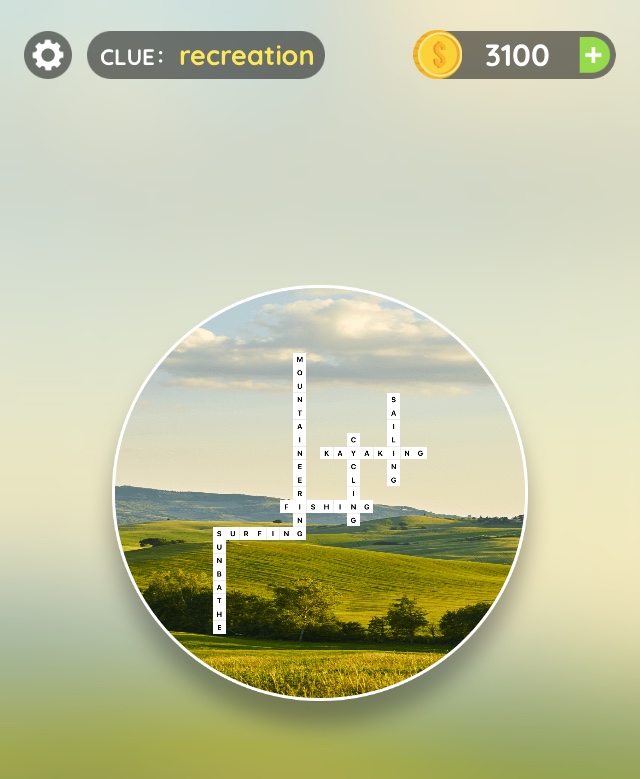The image size is (640, 779).
Task: Open the settings gear
Action: click(x=47, y=55)
